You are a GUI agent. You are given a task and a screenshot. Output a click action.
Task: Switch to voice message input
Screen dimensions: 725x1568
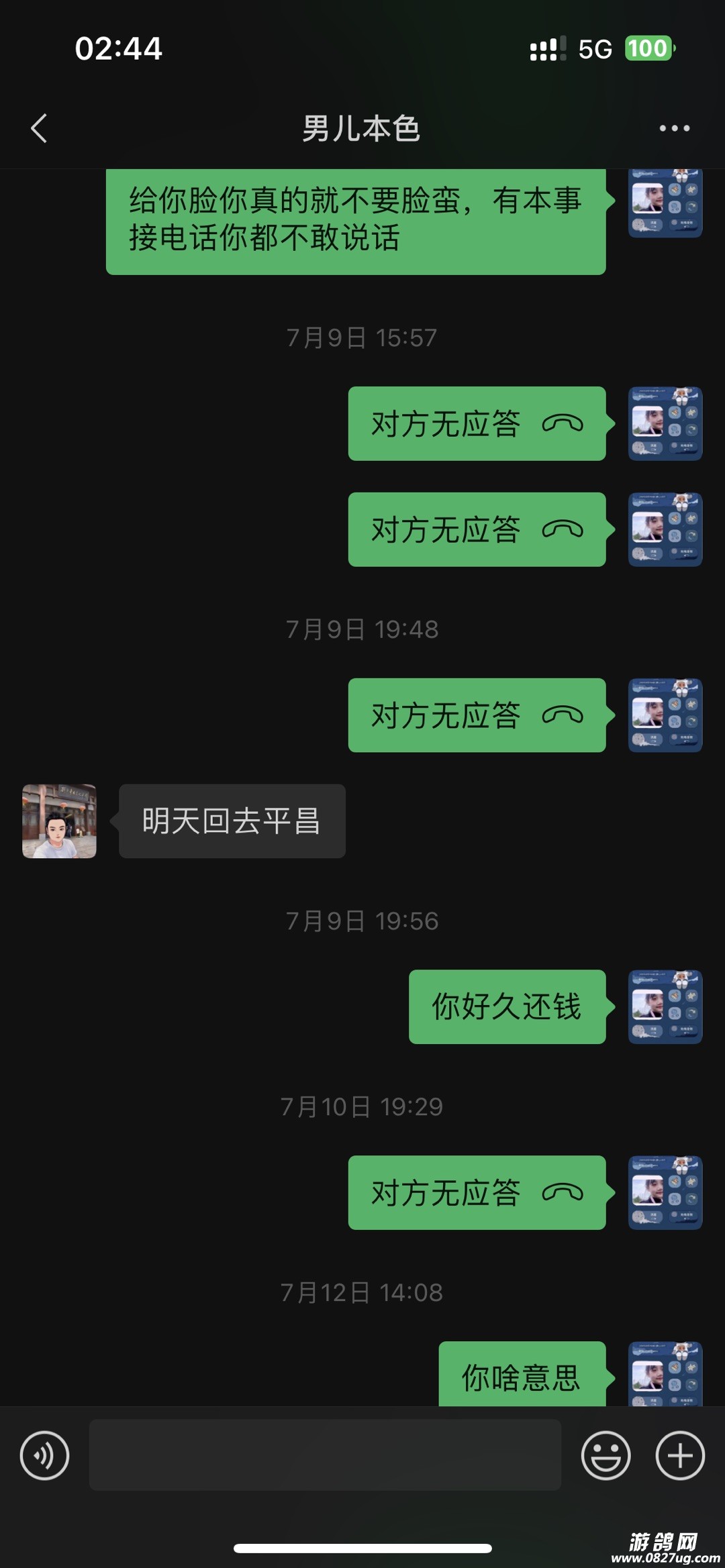click(44, 1455)
